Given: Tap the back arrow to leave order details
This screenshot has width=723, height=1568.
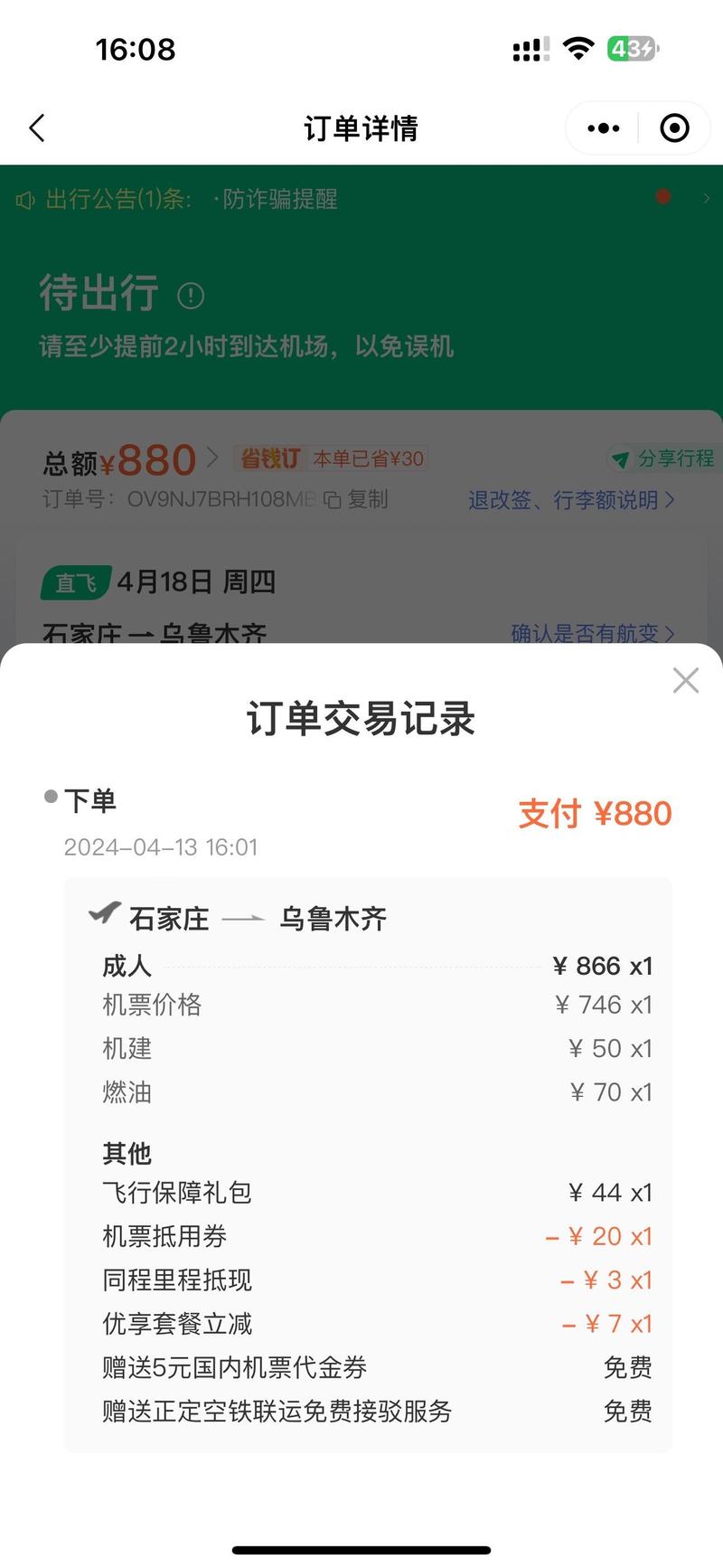Looking at the screenshot, I should pos(36,128).
